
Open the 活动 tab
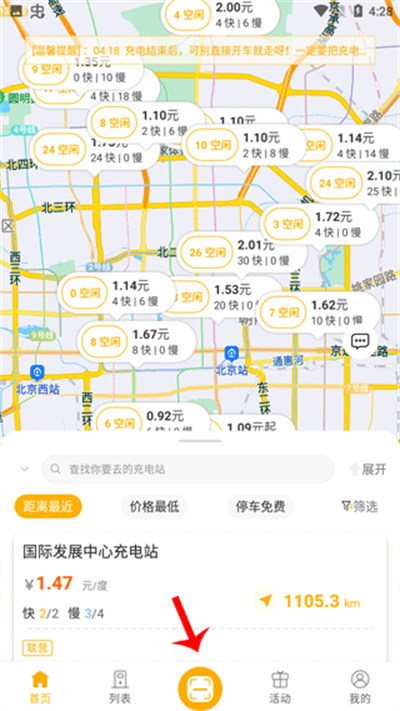(x=280, y=687)
